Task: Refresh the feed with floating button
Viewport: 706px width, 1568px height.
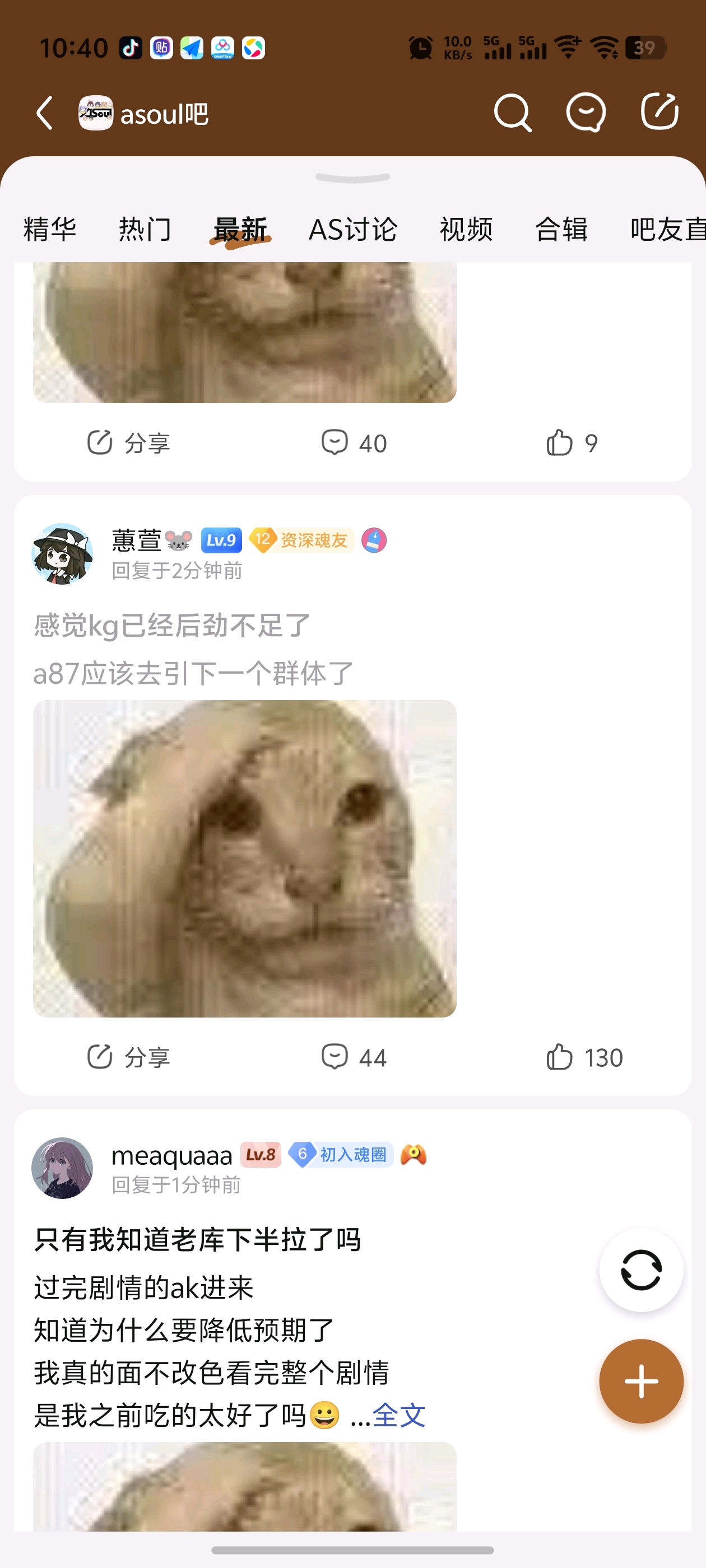Action: (x=641, y=1270)
